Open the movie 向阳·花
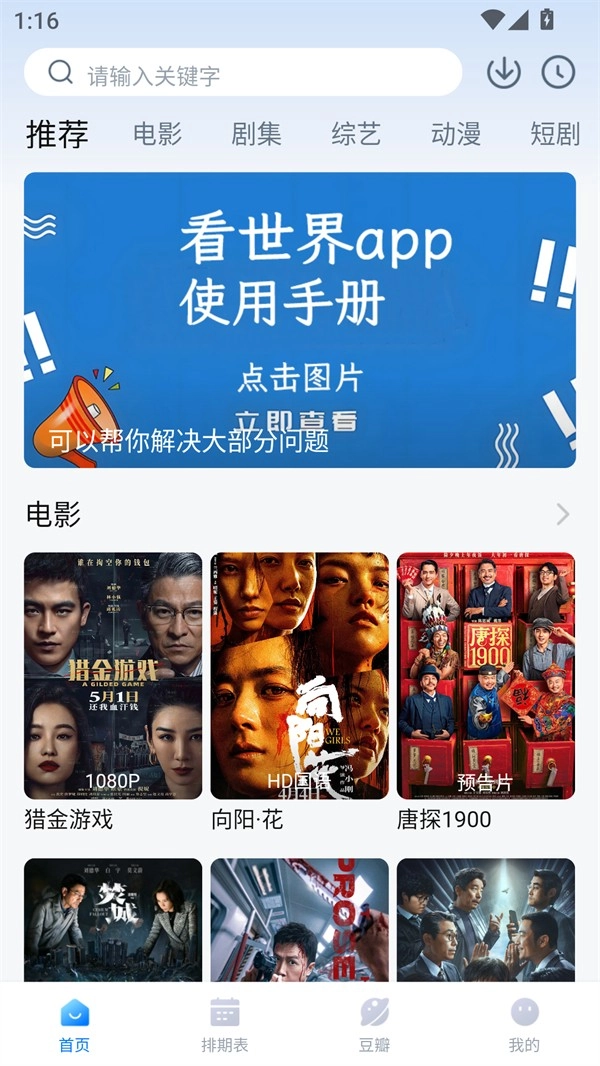The image size is (600, 1066). (x=299, y=676)
